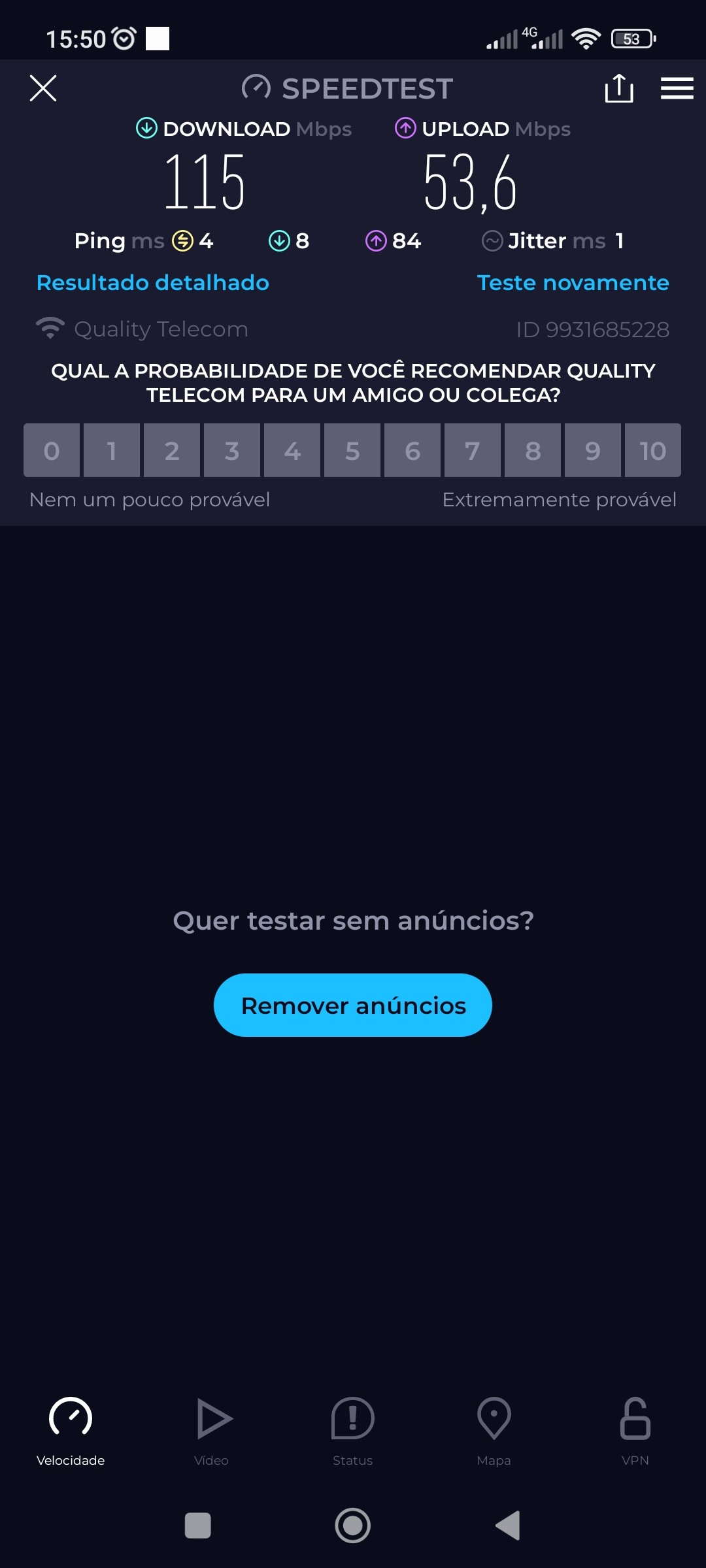Tap Teste novamente to rerun test
Viewport: 706px width, 1568px height.
pos(573,283)
